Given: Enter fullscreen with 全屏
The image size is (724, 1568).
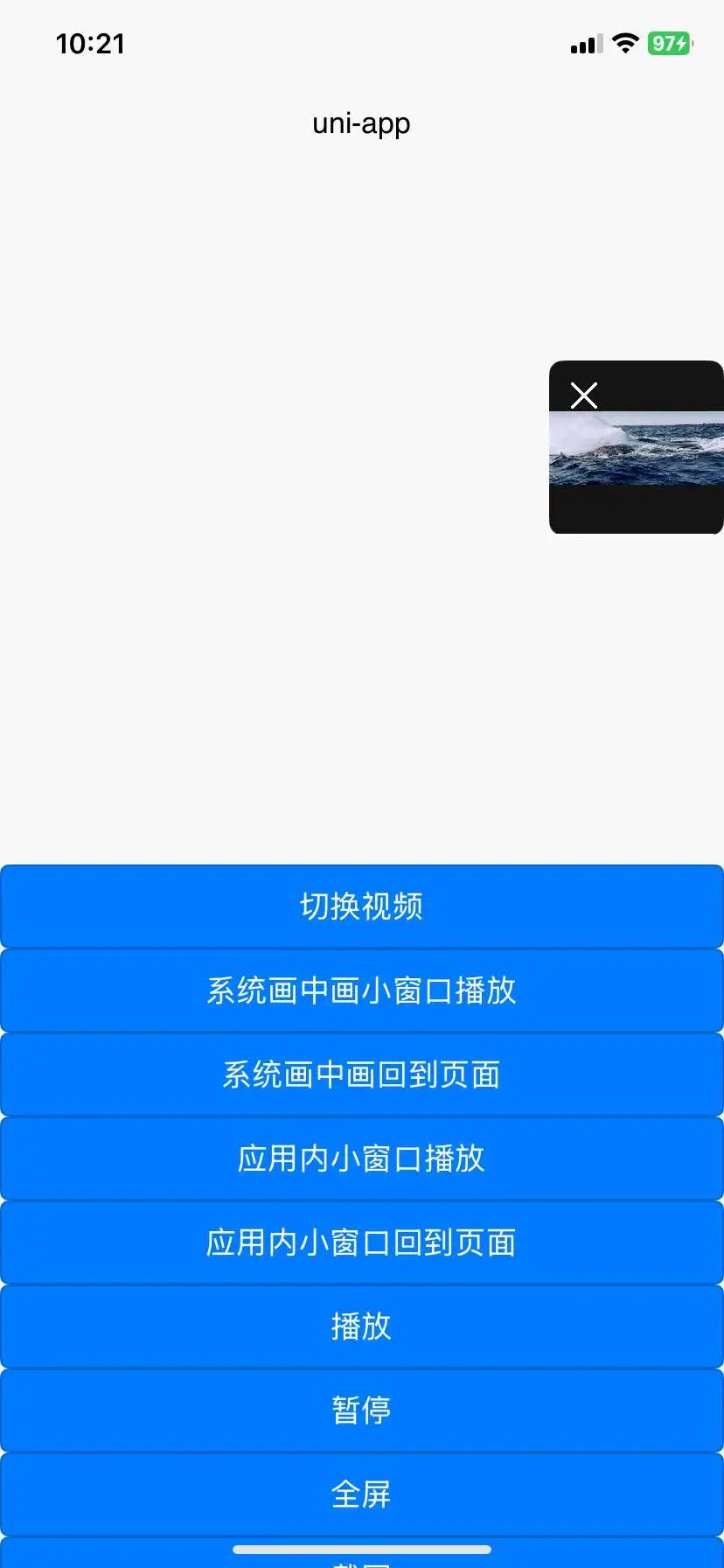Looking at the screenshot, I should (362, 1494).
